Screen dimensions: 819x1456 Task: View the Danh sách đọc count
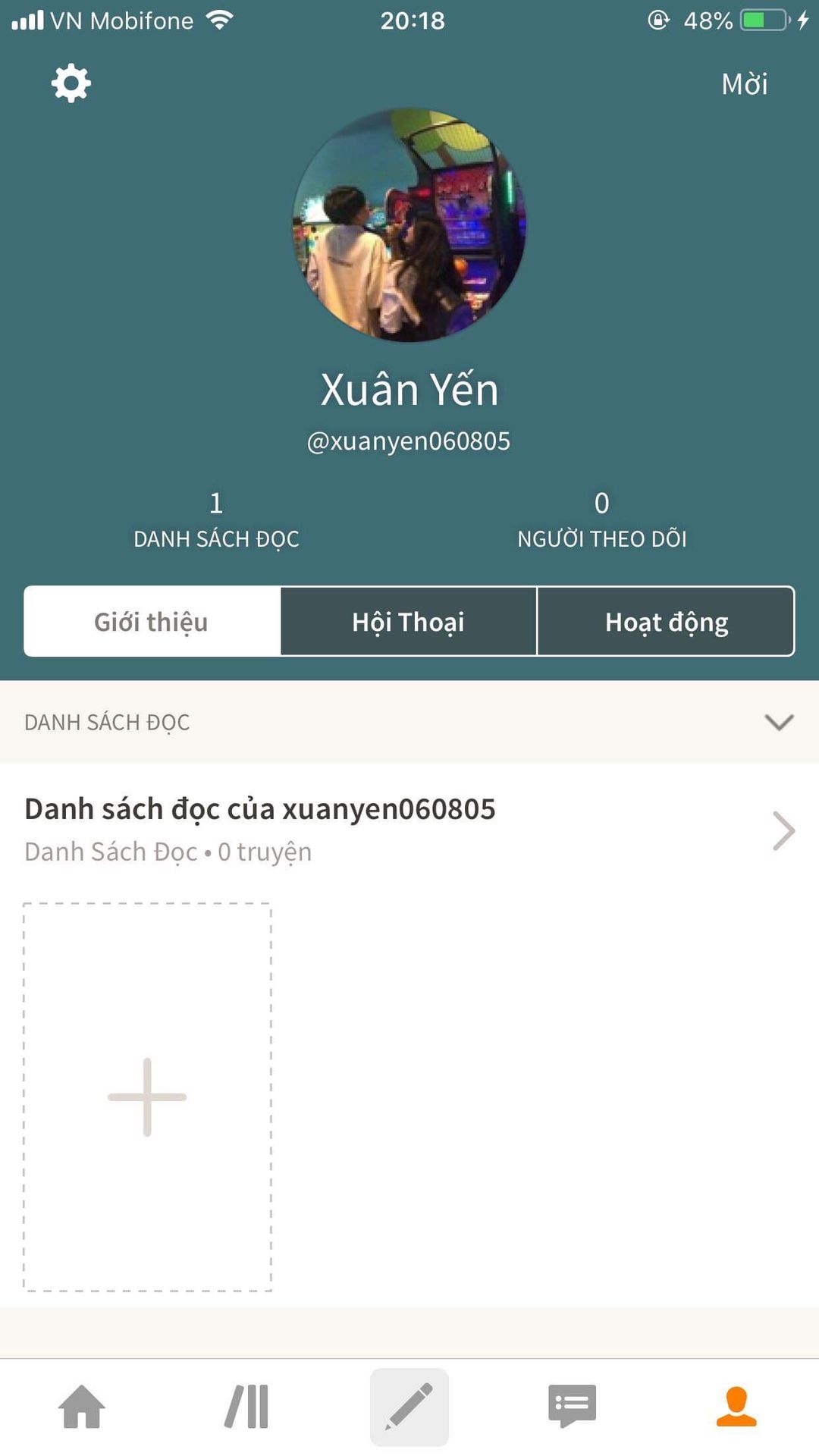(216, 519)
